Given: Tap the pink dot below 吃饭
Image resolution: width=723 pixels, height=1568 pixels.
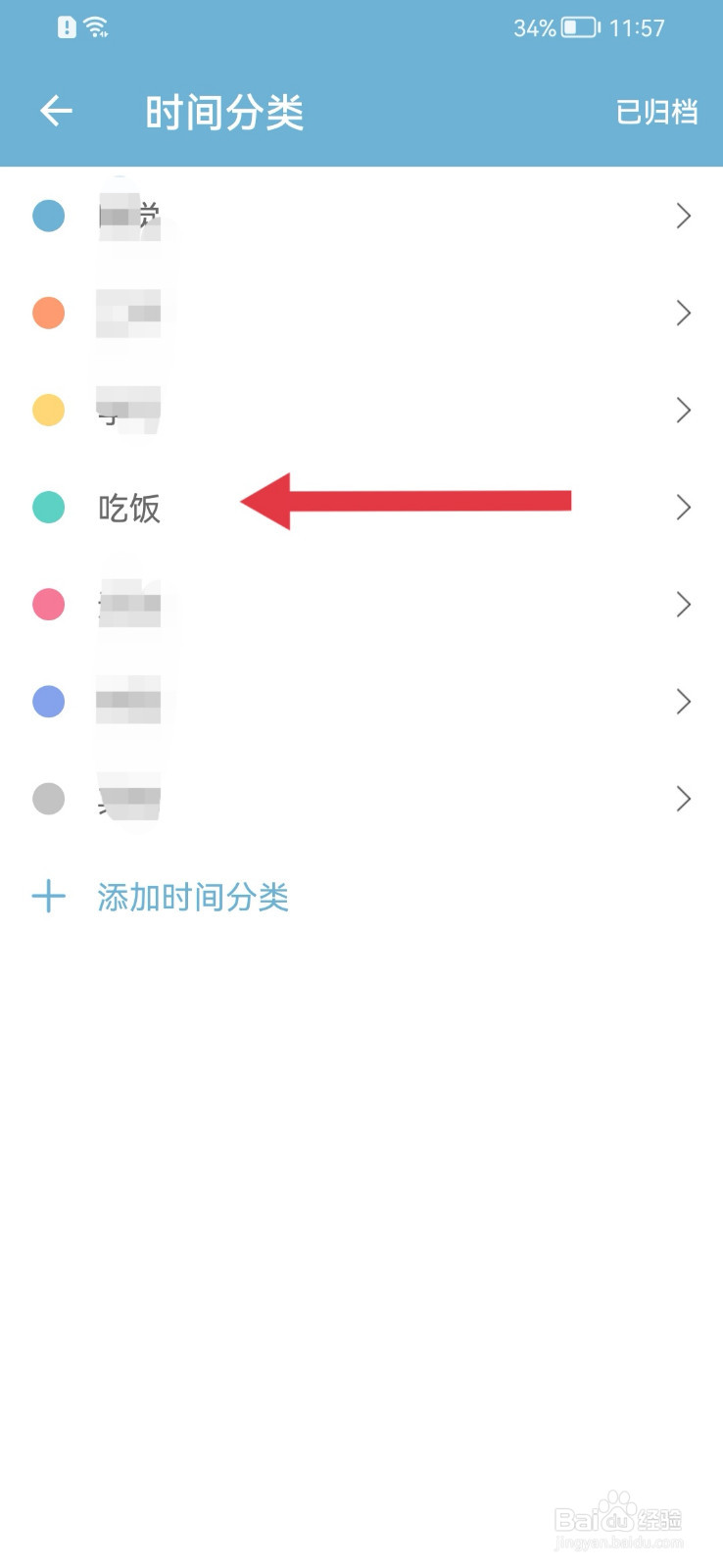Looking at the screenshot, I should (x=48, y=604).
